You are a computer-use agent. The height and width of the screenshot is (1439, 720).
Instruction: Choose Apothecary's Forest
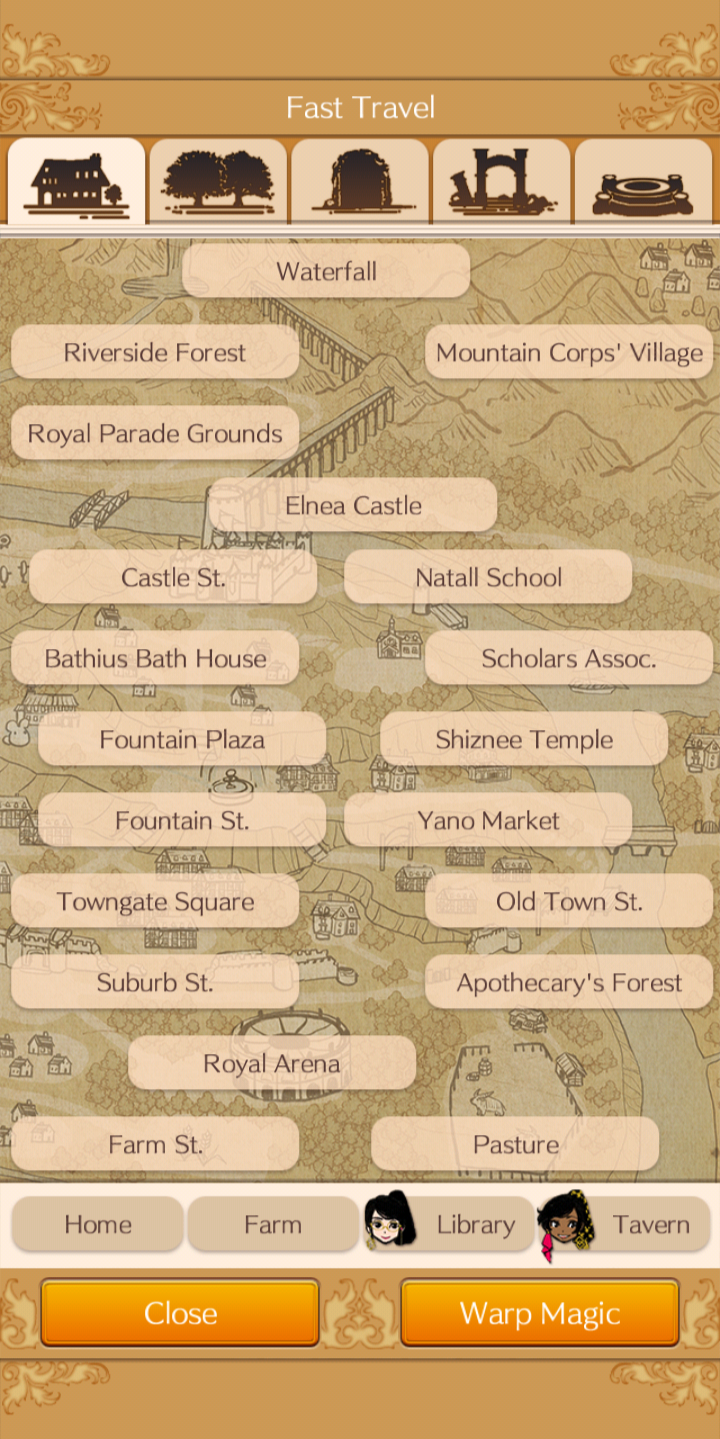(x=569, y=982)
